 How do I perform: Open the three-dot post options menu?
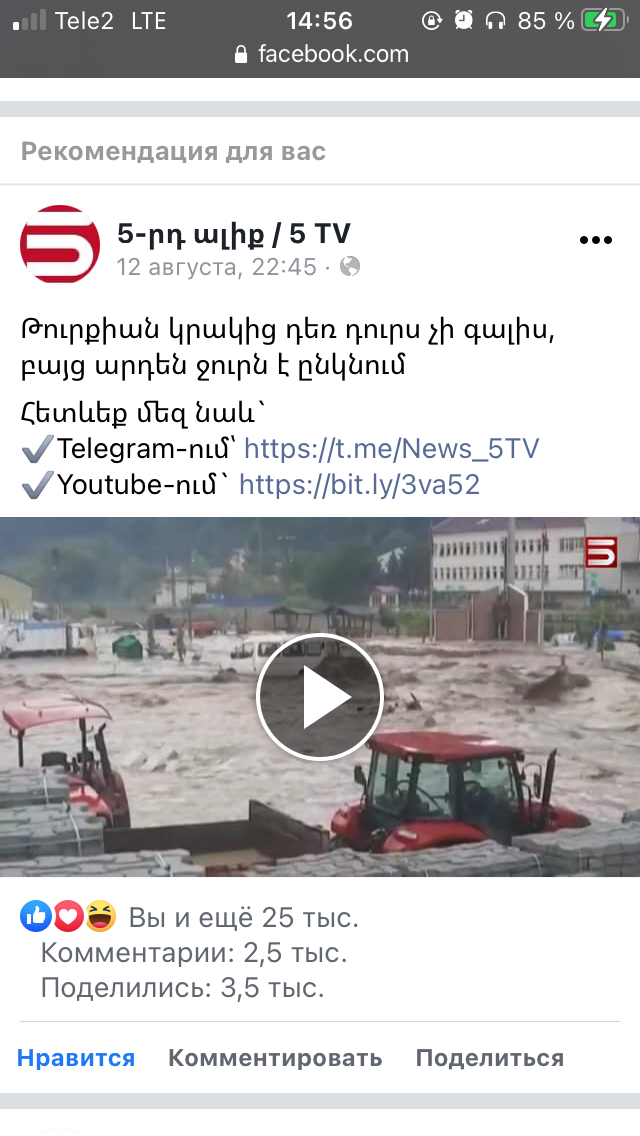[595, 240]
